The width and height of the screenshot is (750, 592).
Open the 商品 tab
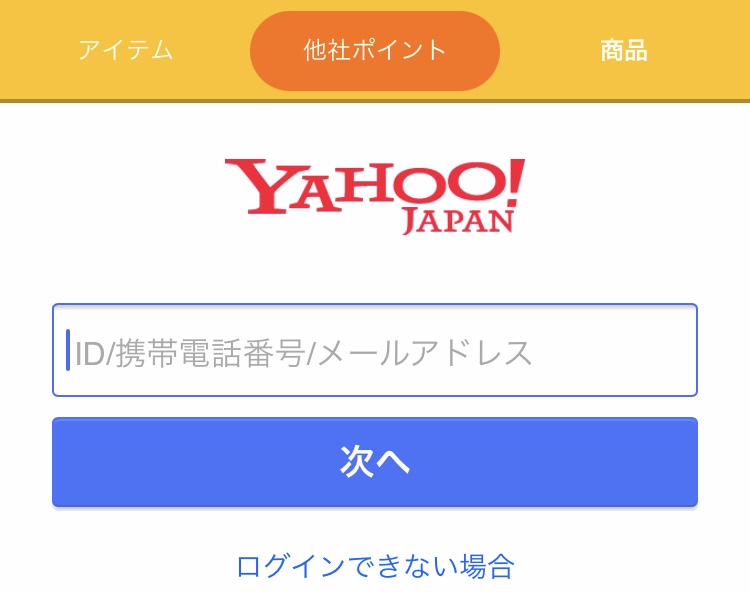click(624, 50)
